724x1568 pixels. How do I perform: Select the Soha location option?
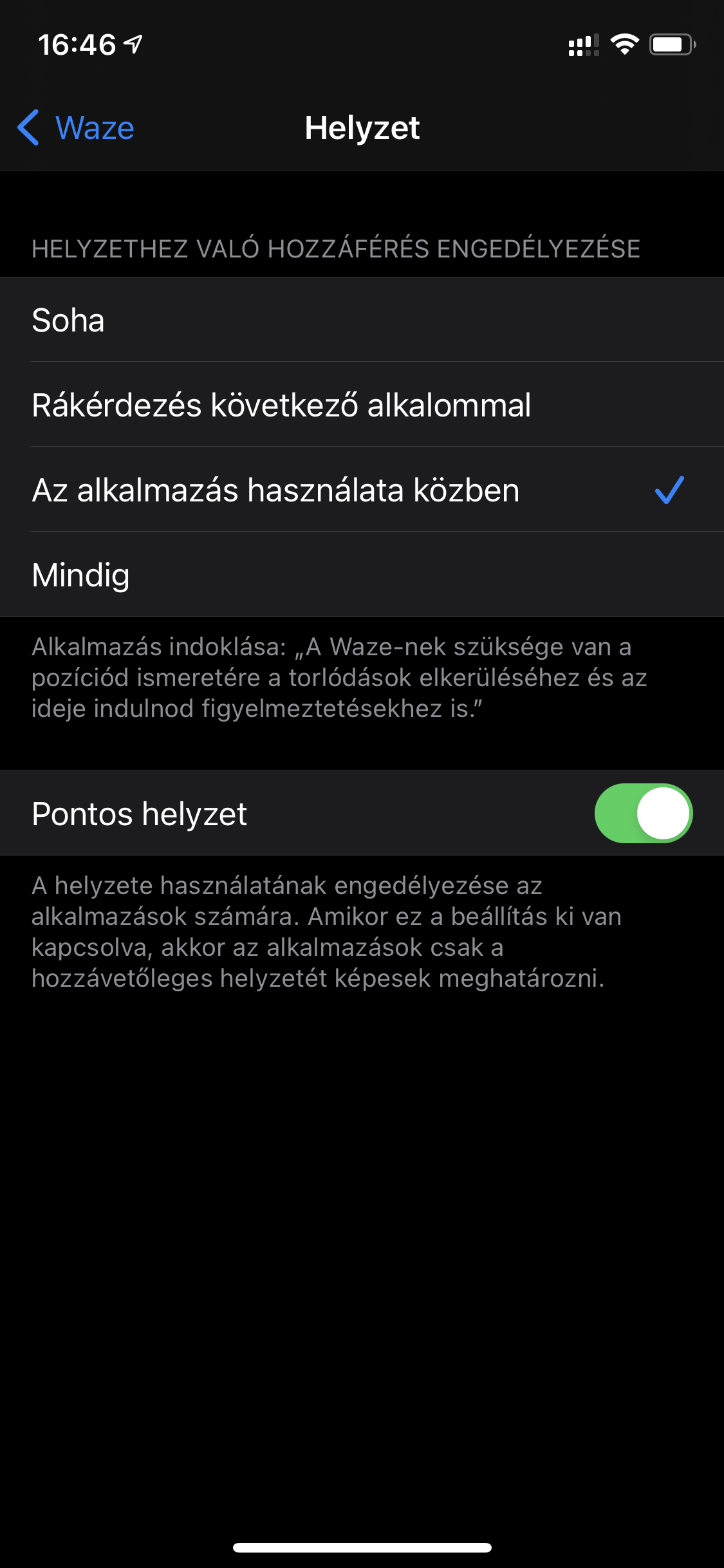pos(362,320)
